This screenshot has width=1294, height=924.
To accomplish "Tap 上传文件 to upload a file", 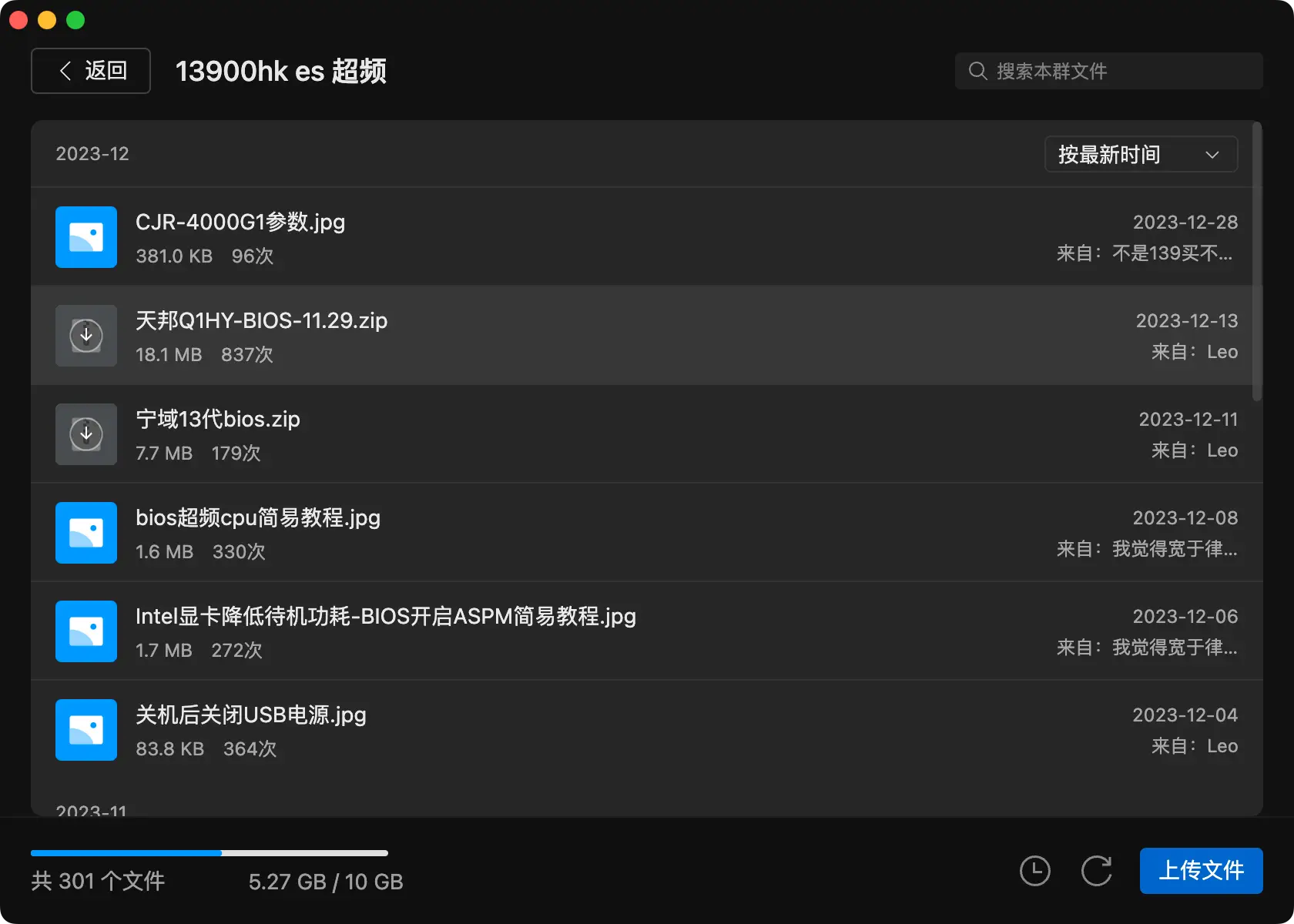I will coord(1201,871).
